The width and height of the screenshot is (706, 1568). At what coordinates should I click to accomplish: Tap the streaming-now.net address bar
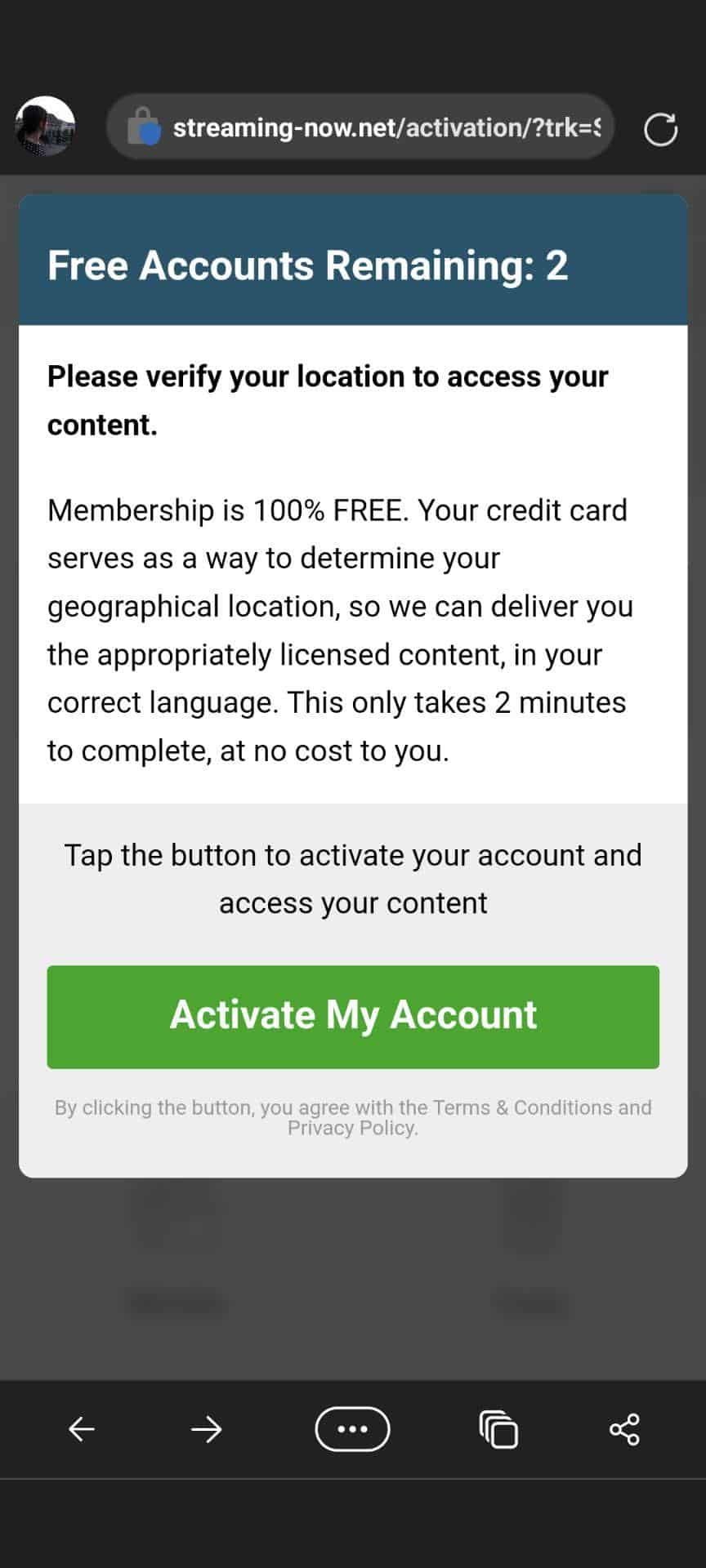tap(360, 127)
